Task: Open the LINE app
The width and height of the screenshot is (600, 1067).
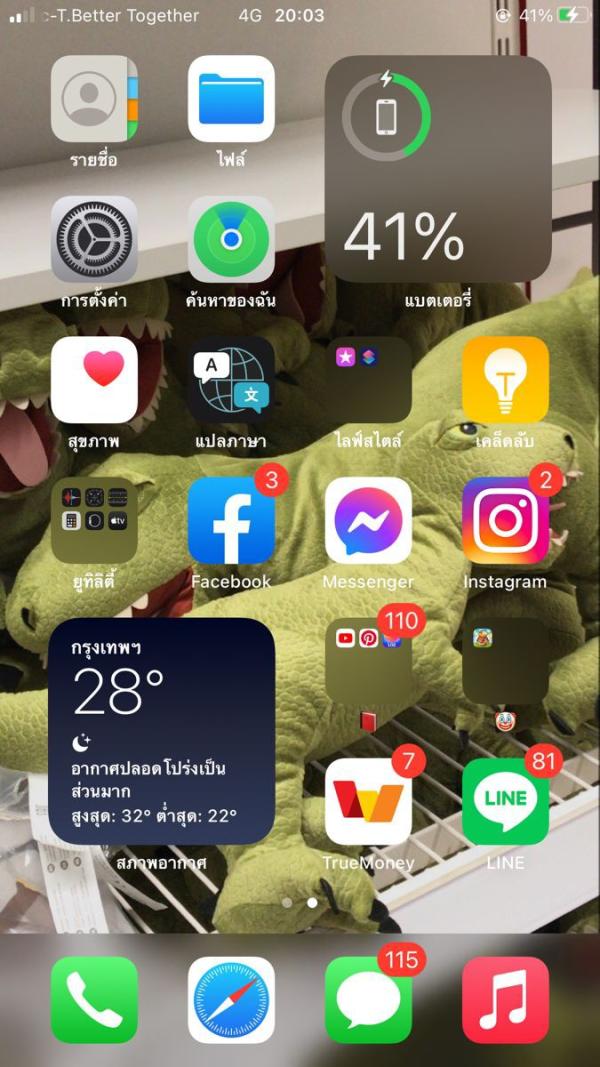Action: [x=505, y=801]
